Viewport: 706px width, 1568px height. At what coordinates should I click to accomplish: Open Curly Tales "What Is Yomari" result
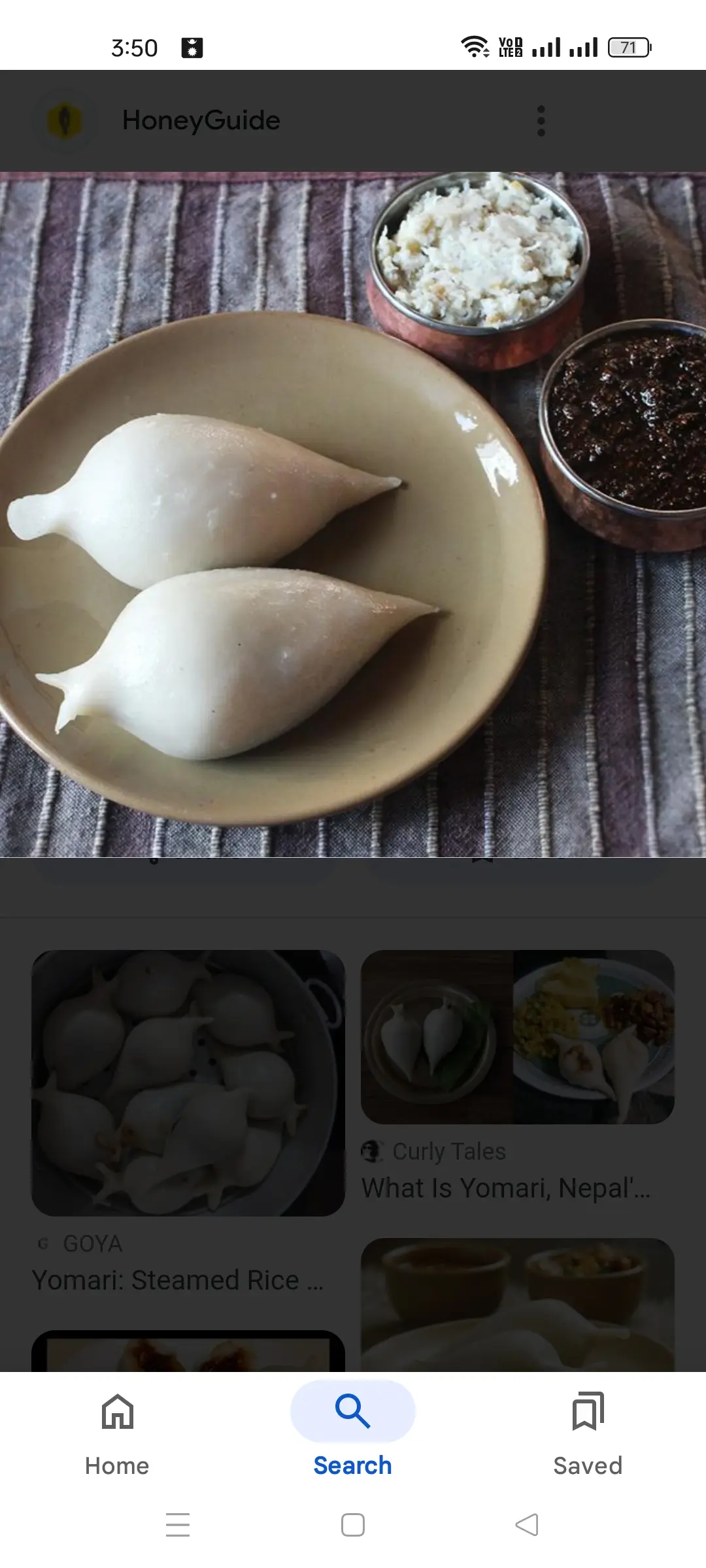(x=516, y=1037)
